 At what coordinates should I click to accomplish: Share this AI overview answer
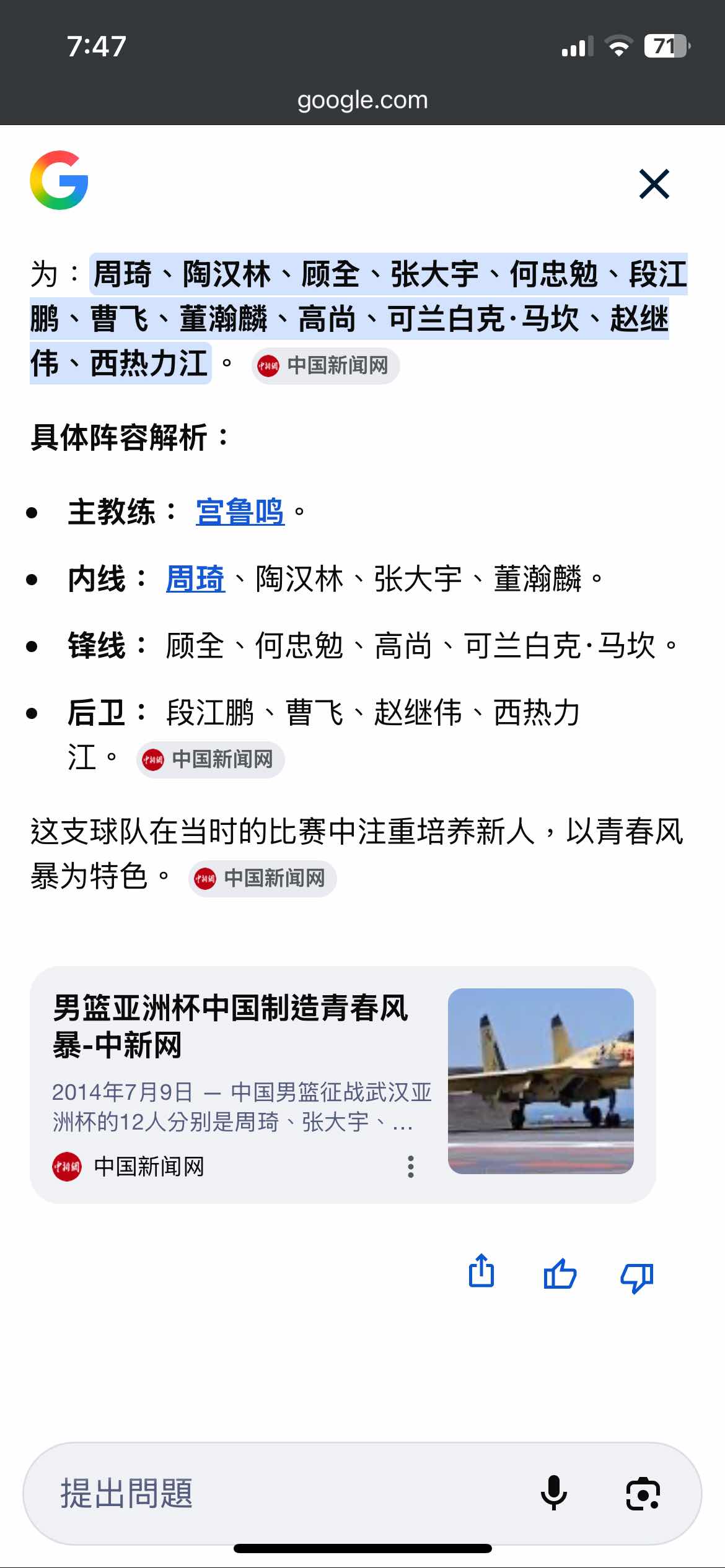481,1273
